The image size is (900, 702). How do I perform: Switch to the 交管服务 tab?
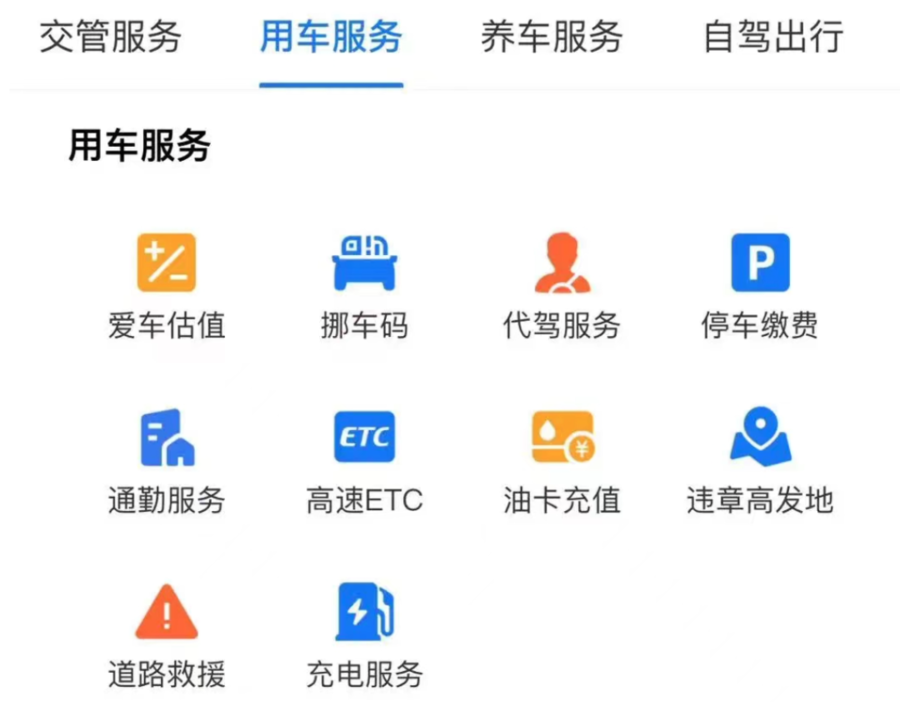(x=110, y=38)
